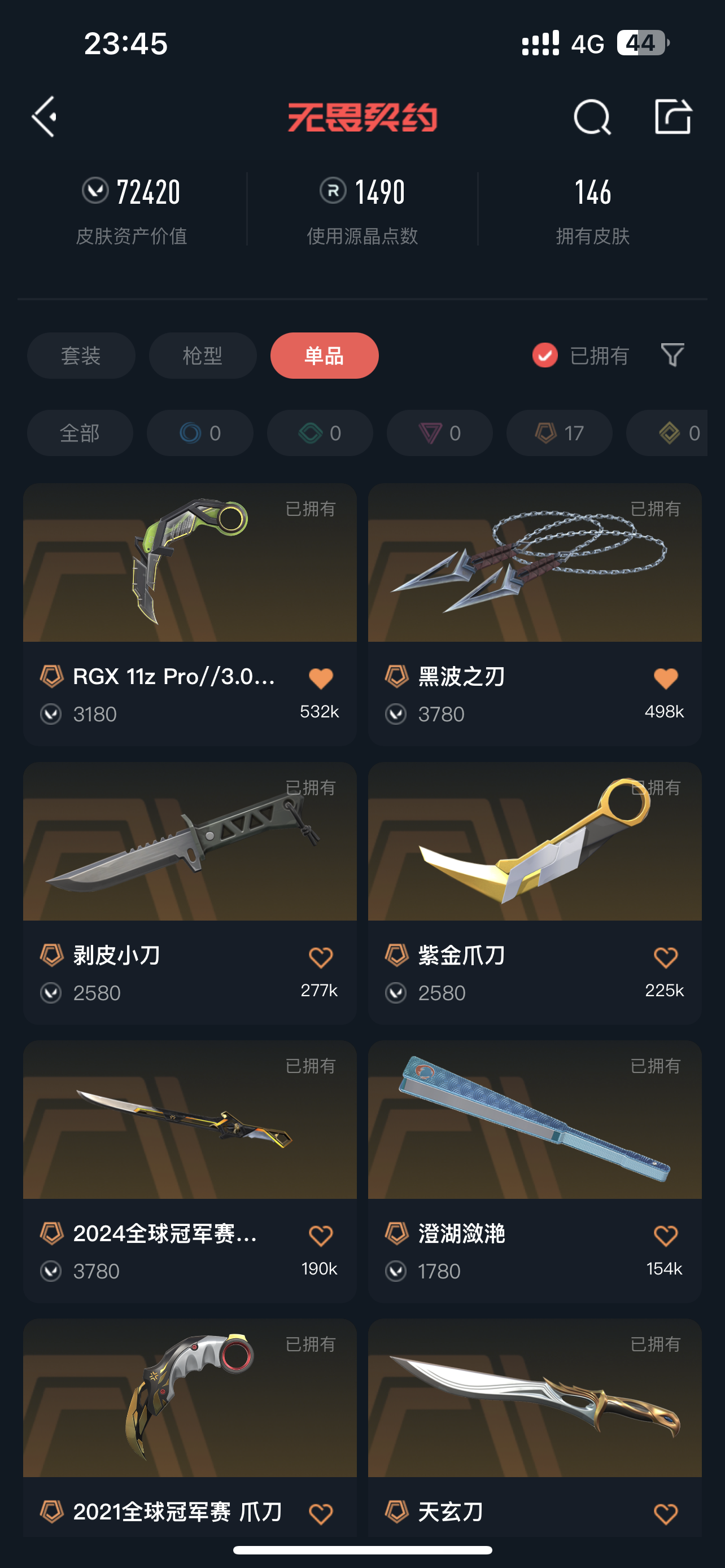725x1568 pixels.
Task: Open the funnel filter options
Action: point(672,355)
